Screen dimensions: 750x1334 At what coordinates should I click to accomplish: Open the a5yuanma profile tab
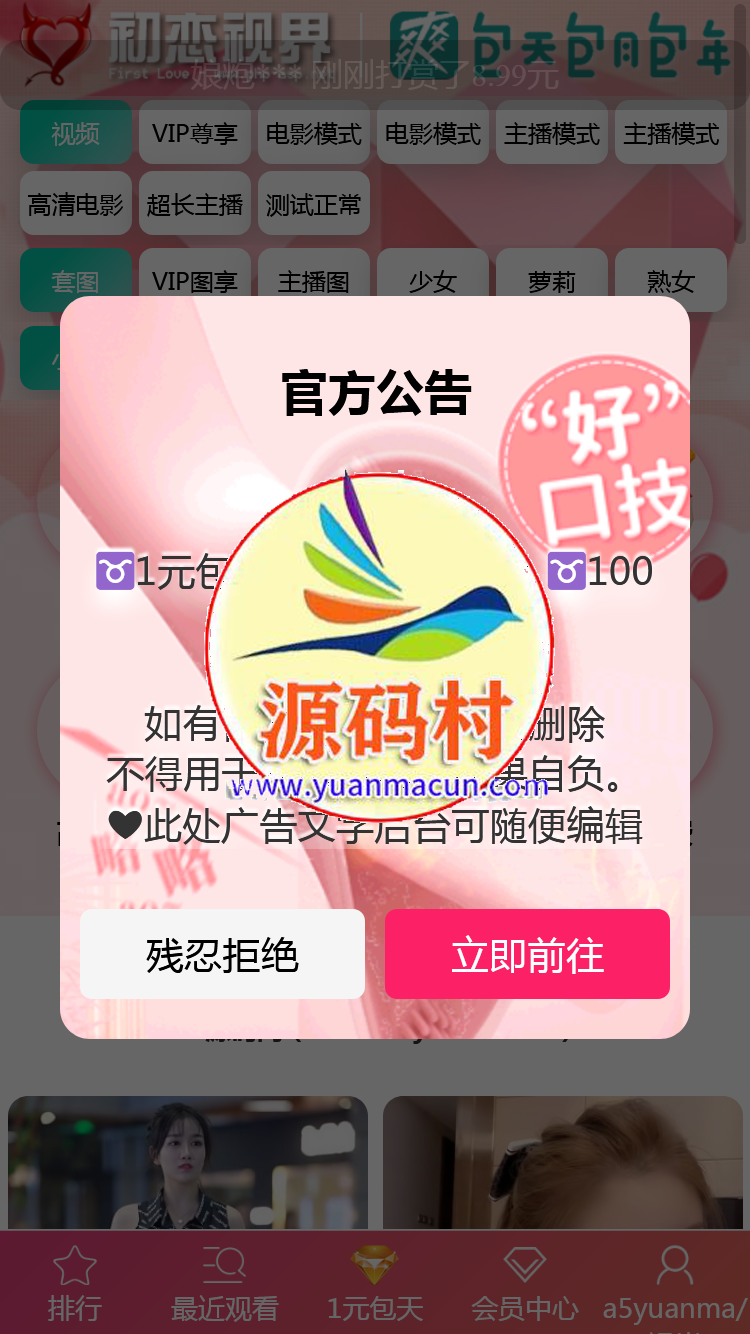tap(674, 1284)
